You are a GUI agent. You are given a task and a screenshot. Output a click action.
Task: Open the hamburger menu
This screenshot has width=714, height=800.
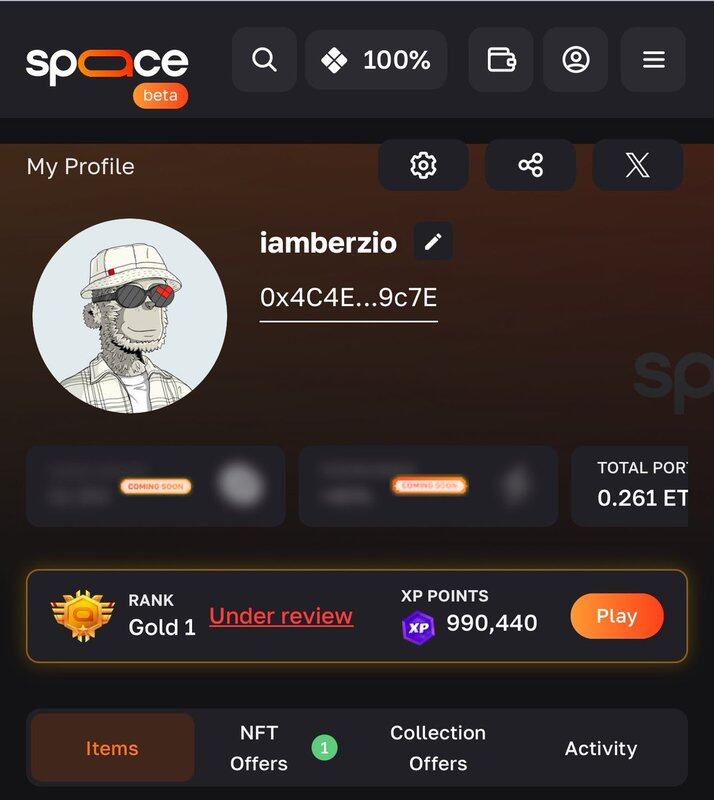coord(653,60)
